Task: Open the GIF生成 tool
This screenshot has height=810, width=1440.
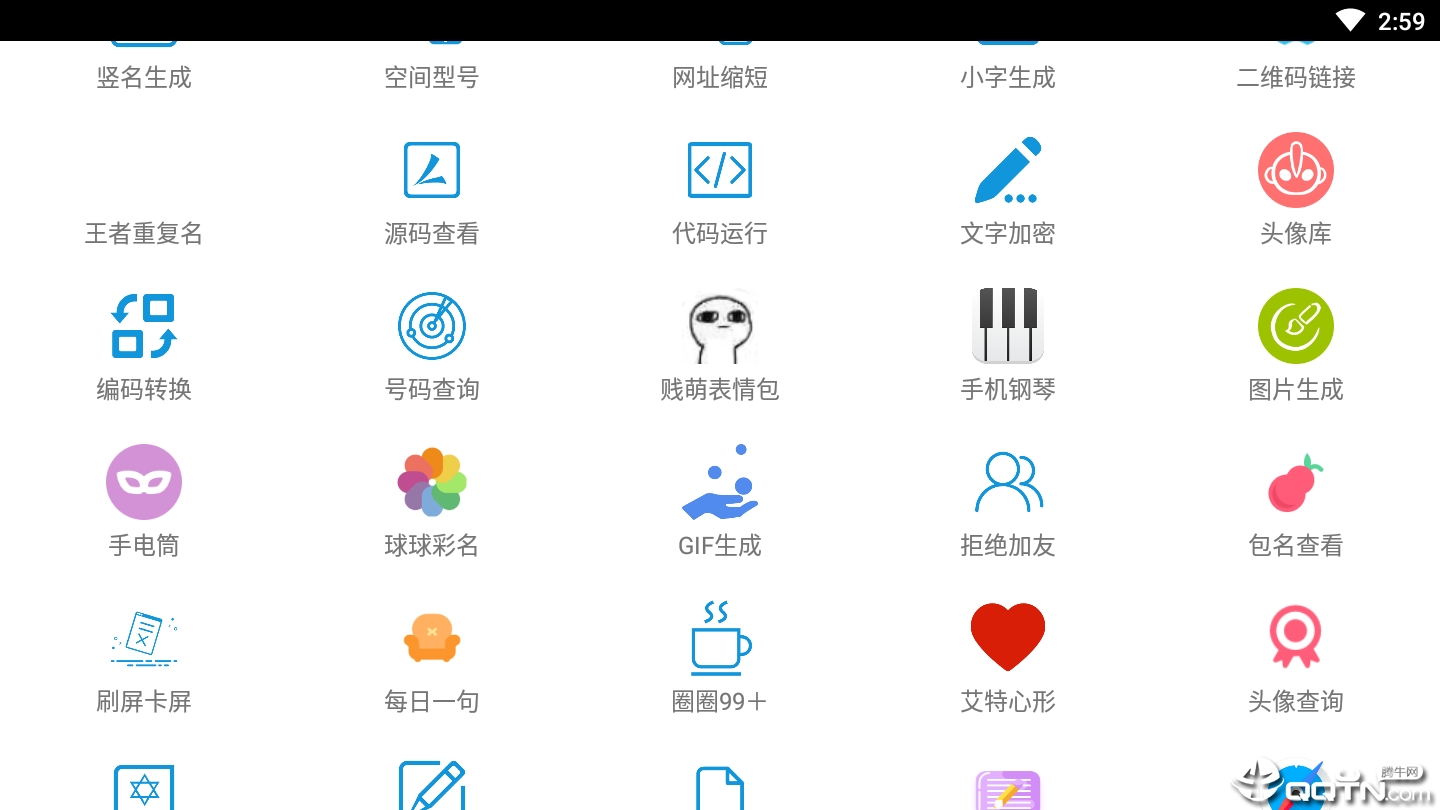Action: [x=720, y=482]
